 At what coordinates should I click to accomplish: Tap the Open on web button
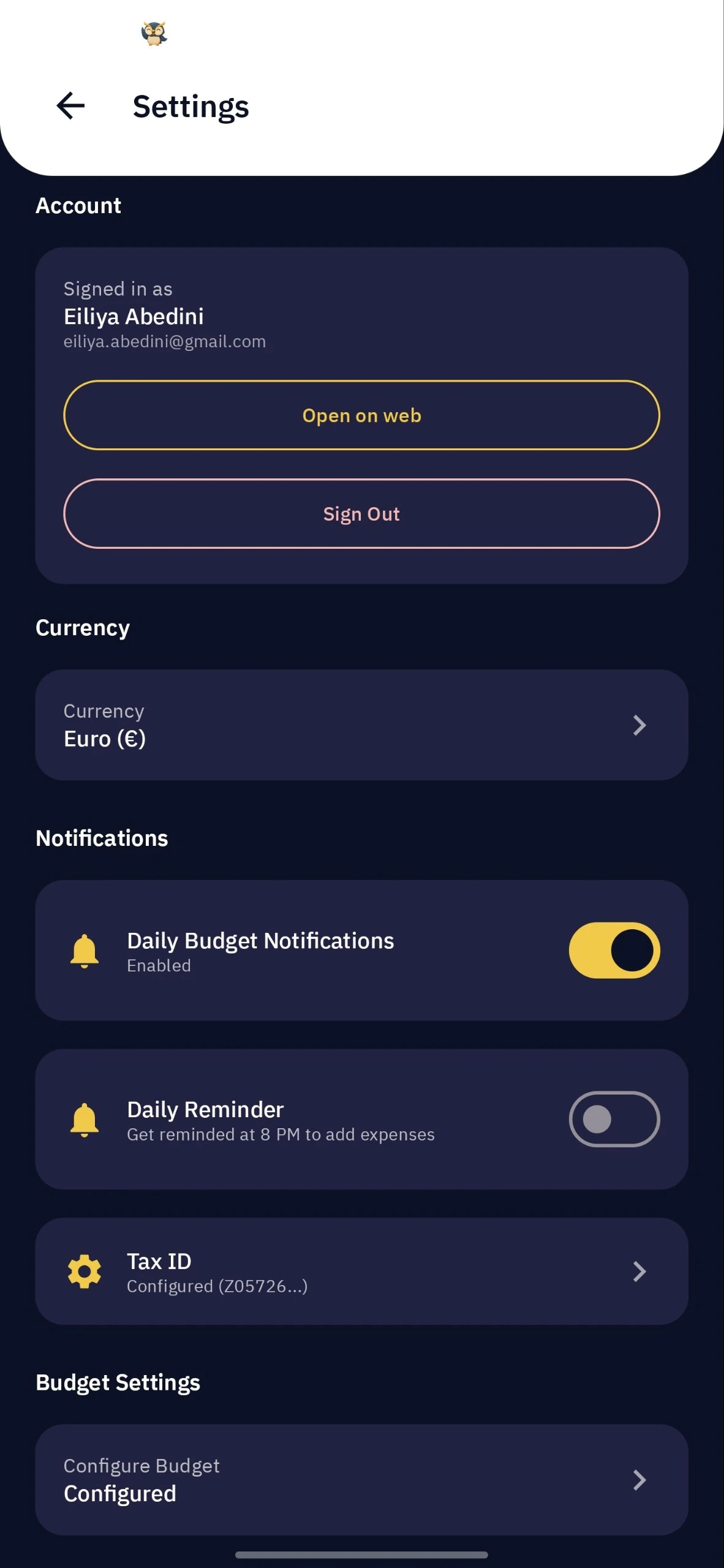coord(361,415)
